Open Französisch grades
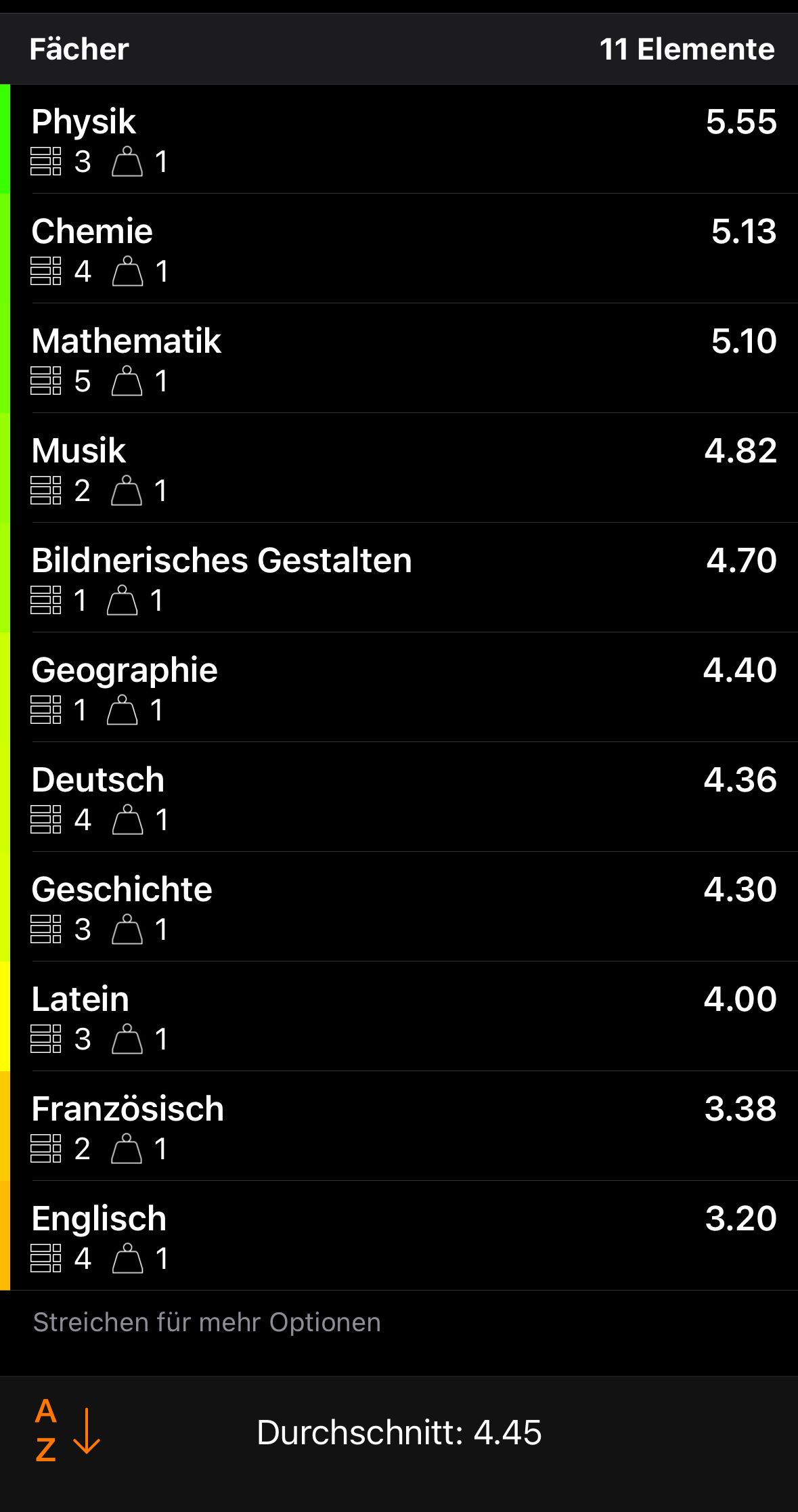The width and height of the screenshot is (798, 1512). [x=399, y=1127]
